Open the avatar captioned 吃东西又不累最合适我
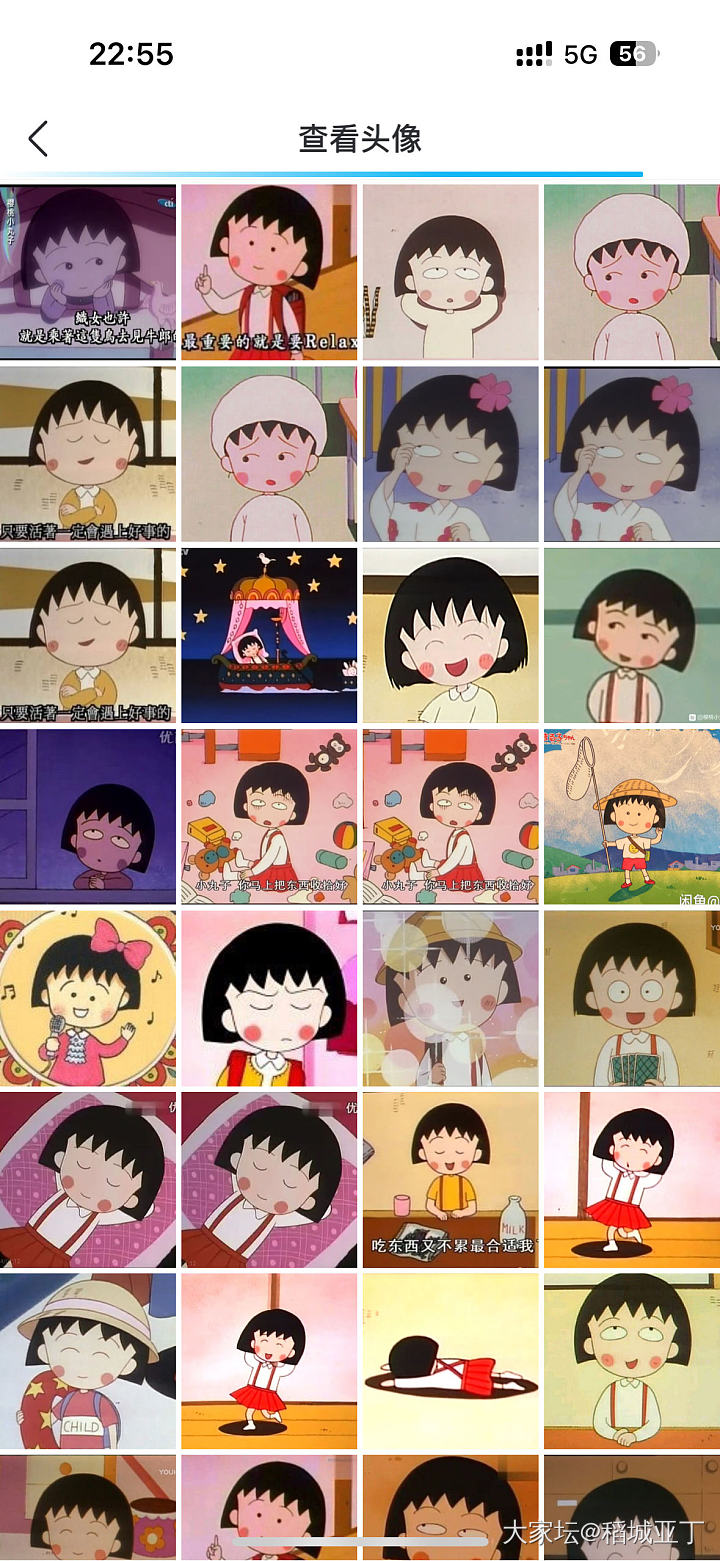This screenshot has height=1561, width=720. click(x=450, y=1179)
